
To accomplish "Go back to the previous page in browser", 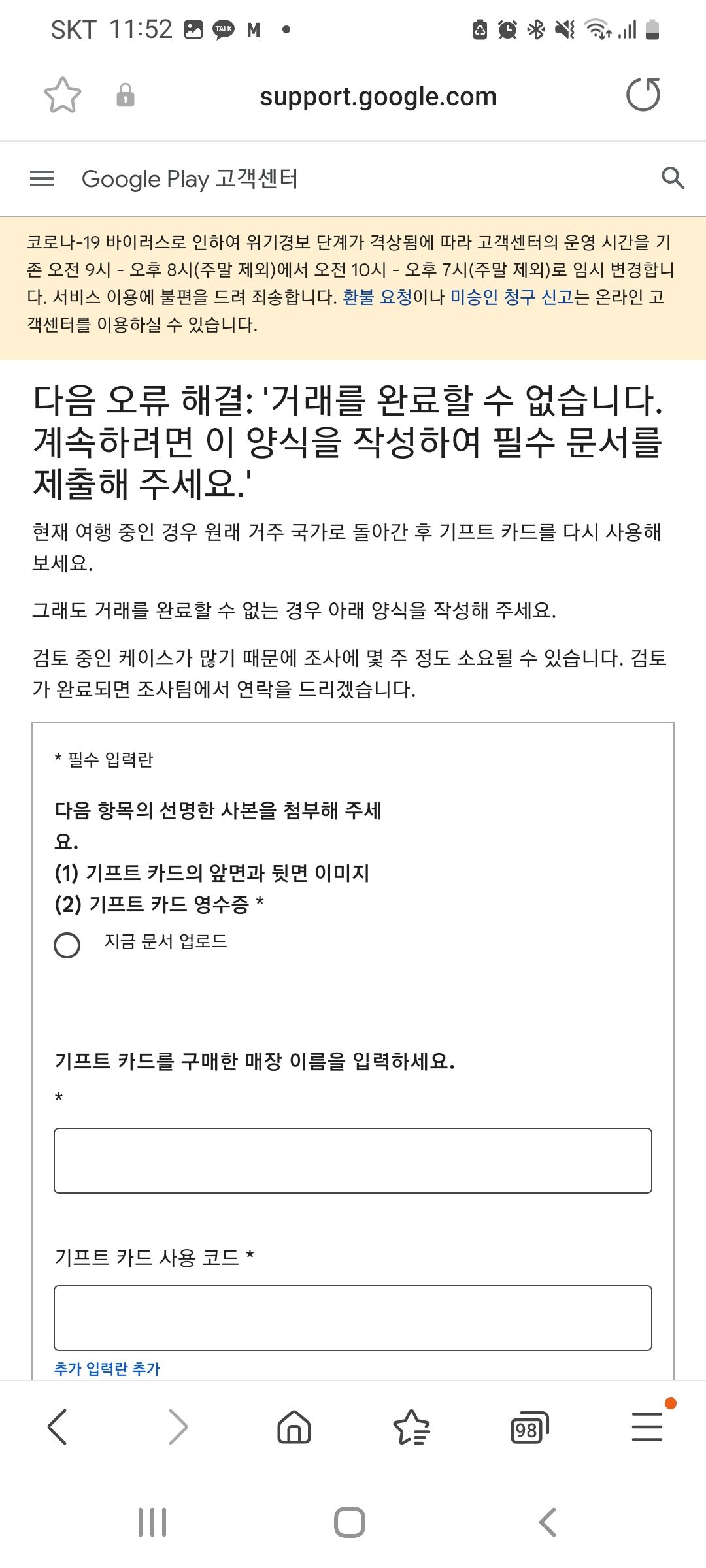I will 58,1427.
